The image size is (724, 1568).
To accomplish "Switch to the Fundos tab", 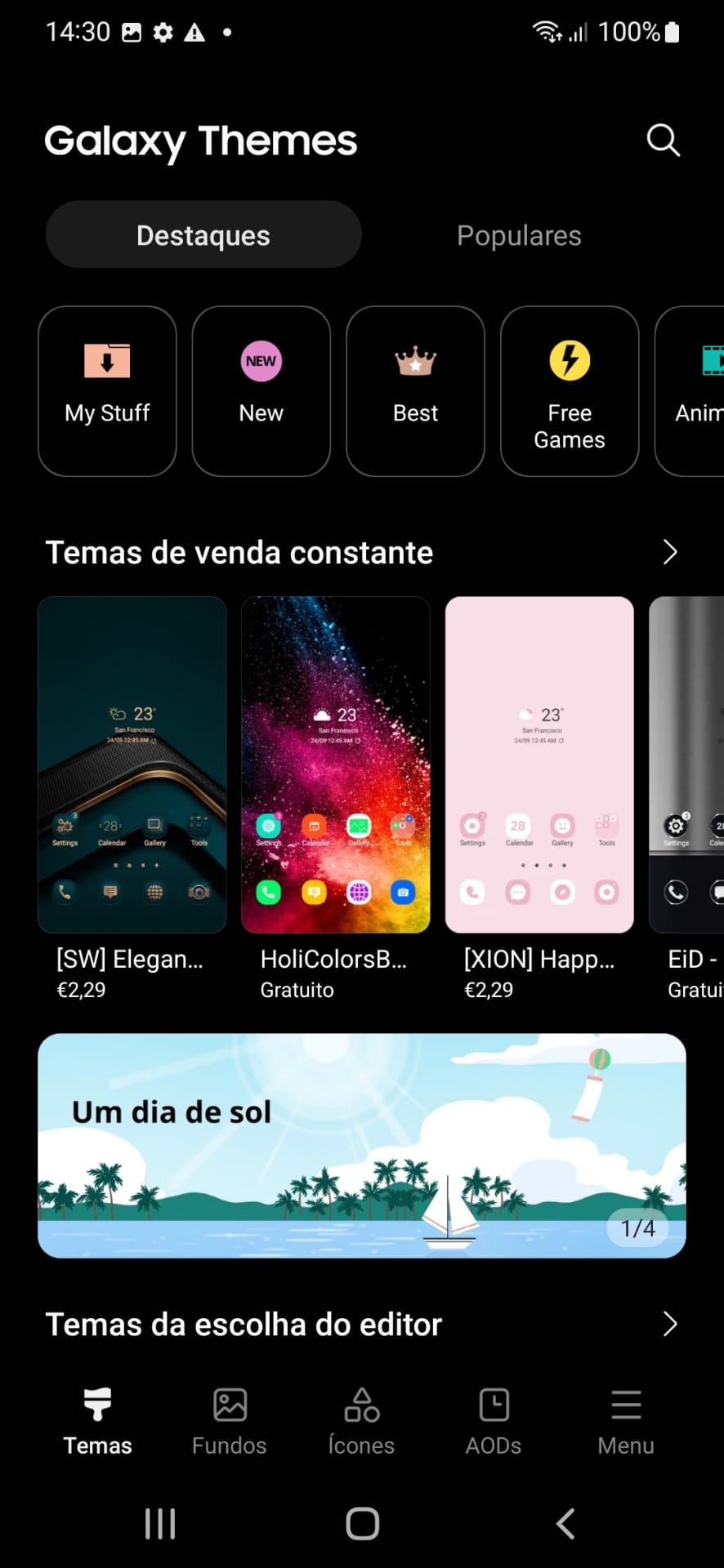I will tap(230, 1421).
